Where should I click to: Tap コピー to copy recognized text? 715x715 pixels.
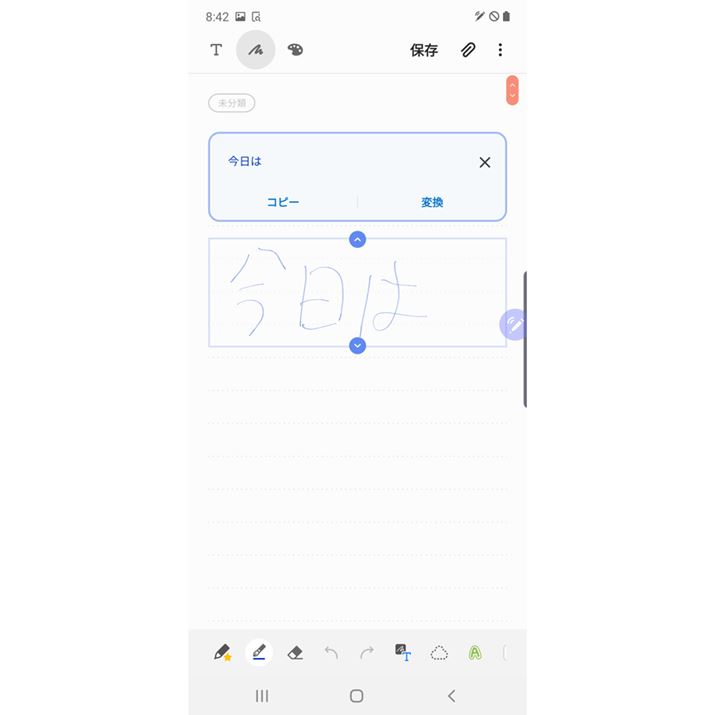pos(283,202)
